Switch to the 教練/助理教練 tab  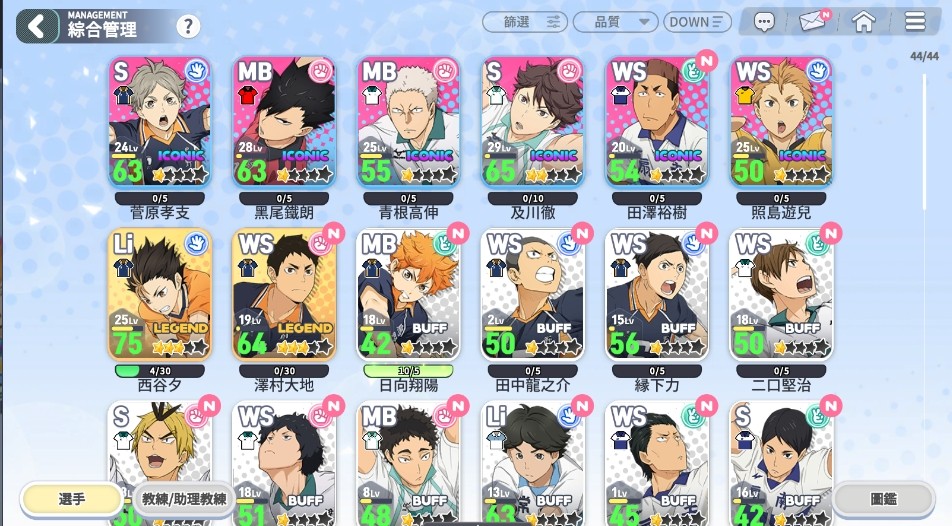click(183, 499)
